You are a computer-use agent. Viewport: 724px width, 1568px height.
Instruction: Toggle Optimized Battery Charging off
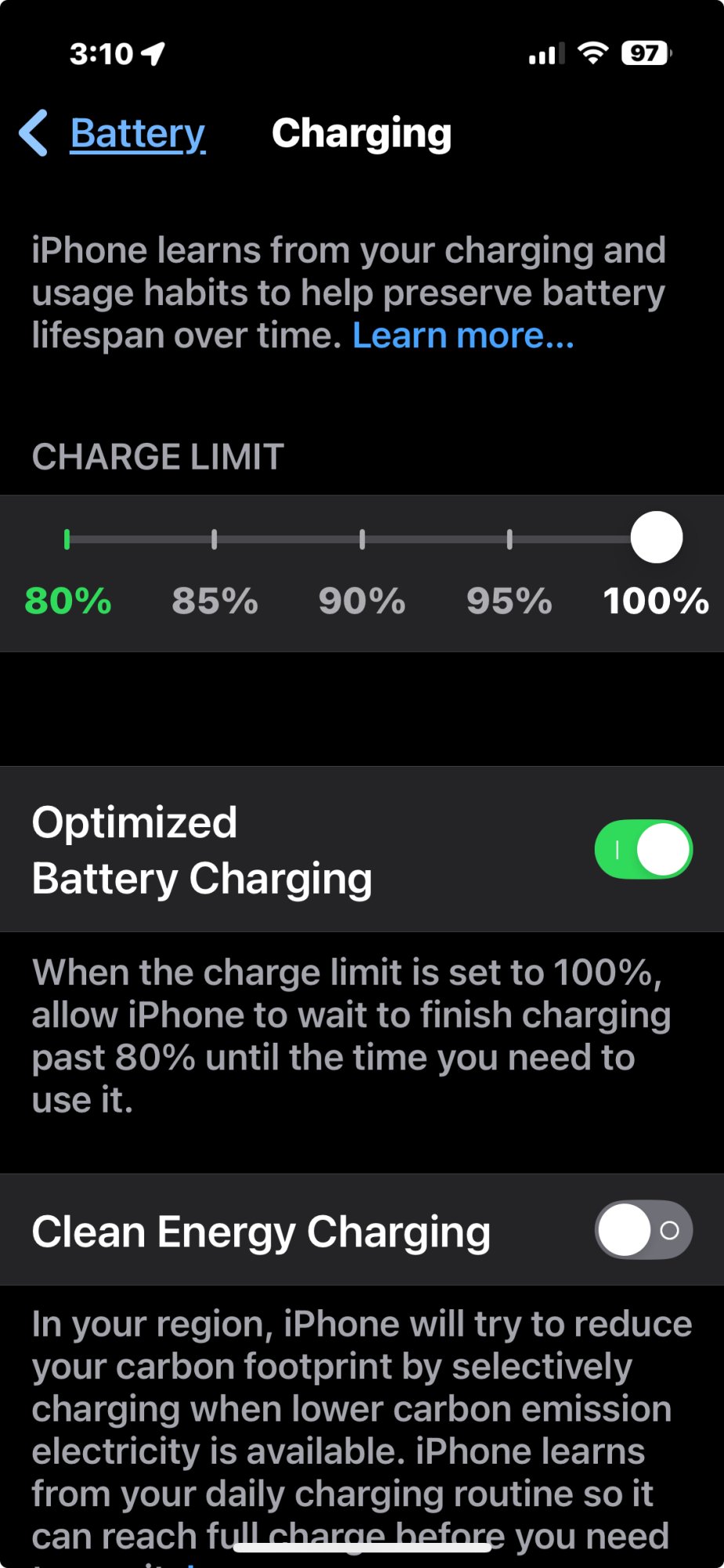tap(642, 848)
